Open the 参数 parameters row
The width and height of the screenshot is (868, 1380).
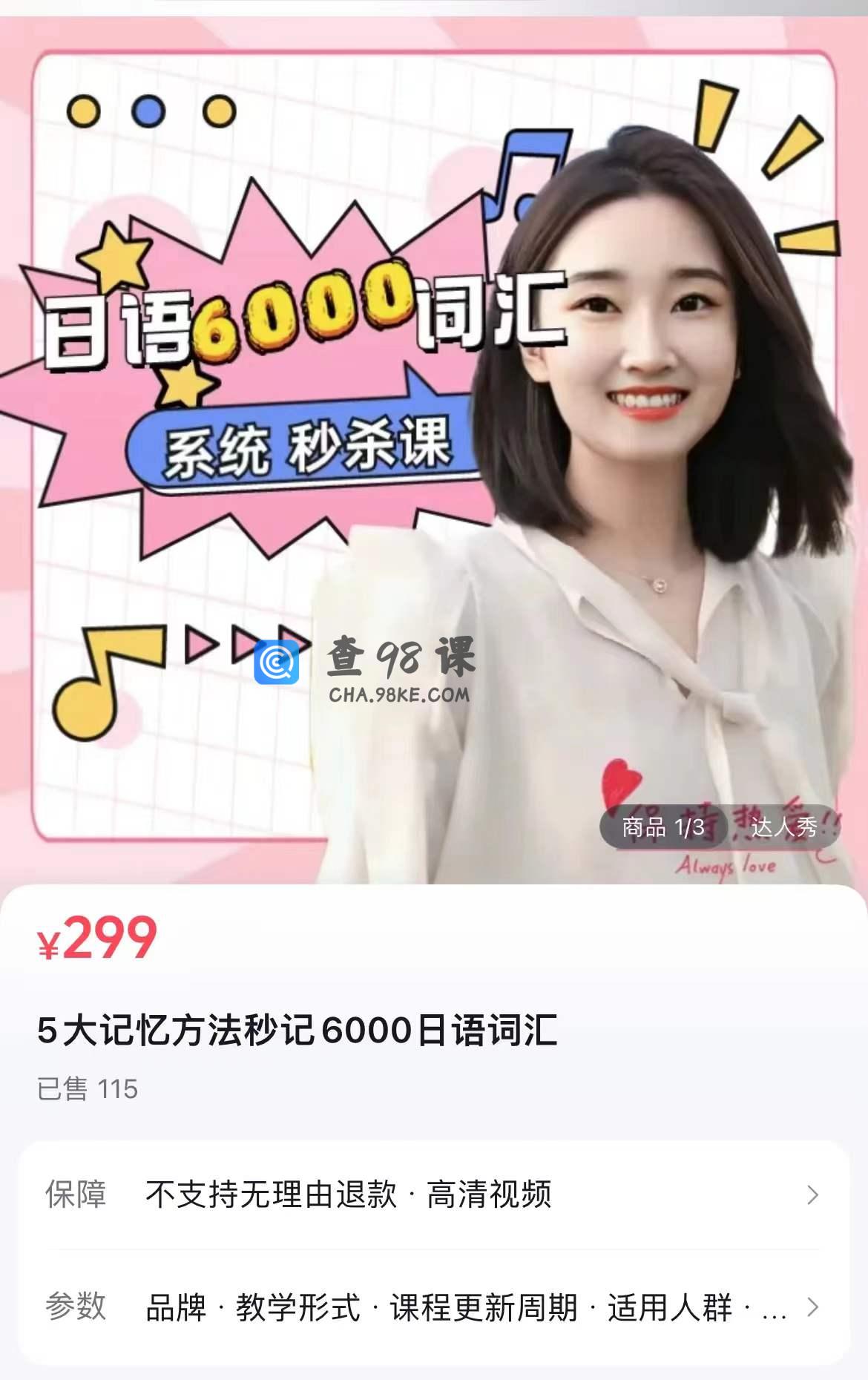[x=433, y=1307]
